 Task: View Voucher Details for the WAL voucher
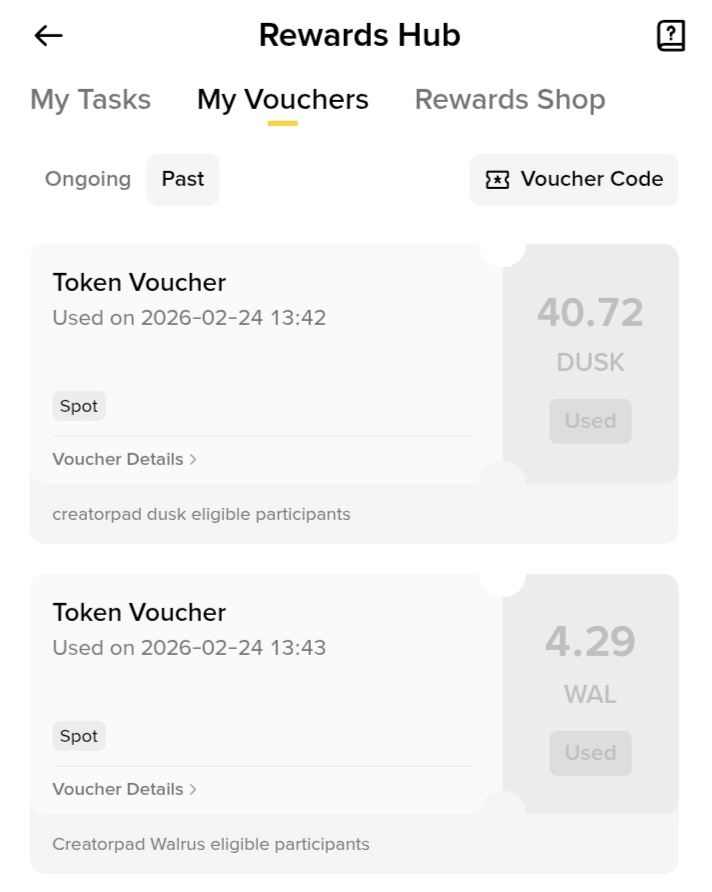(125, 789)
